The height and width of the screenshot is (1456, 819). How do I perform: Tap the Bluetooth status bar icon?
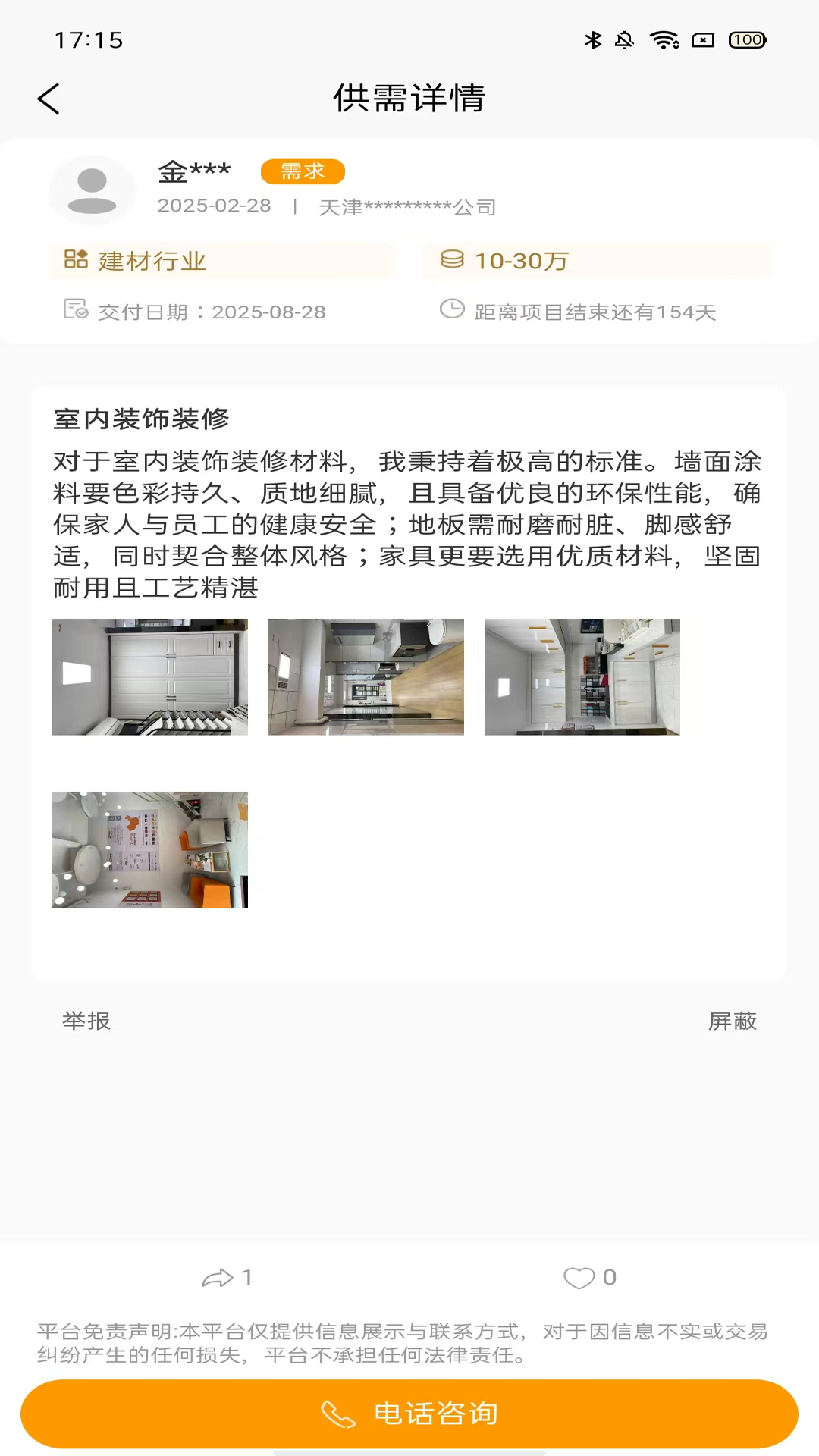click(593, 39)
